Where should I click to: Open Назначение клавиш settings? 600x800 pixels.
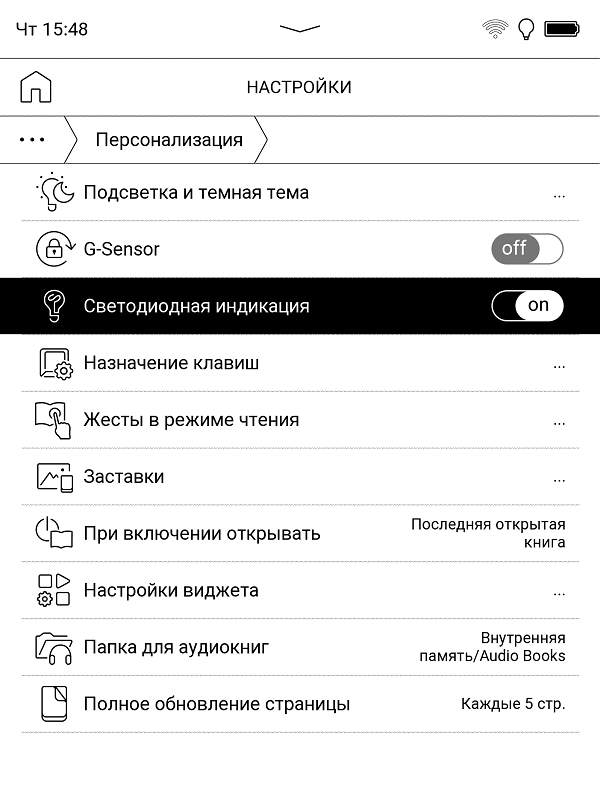[300, 363]
